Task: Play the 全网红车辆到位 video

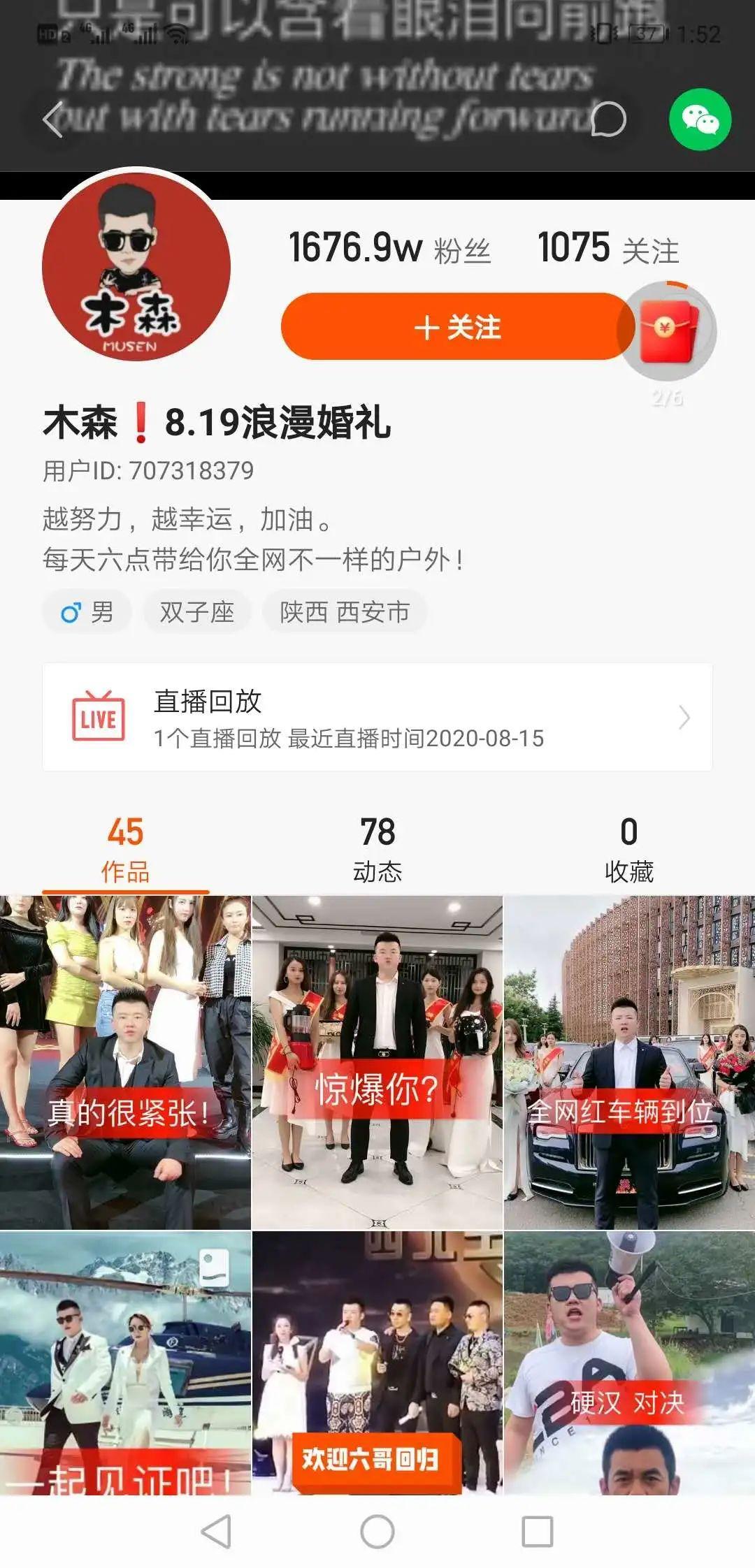Action: (629, 1062)
